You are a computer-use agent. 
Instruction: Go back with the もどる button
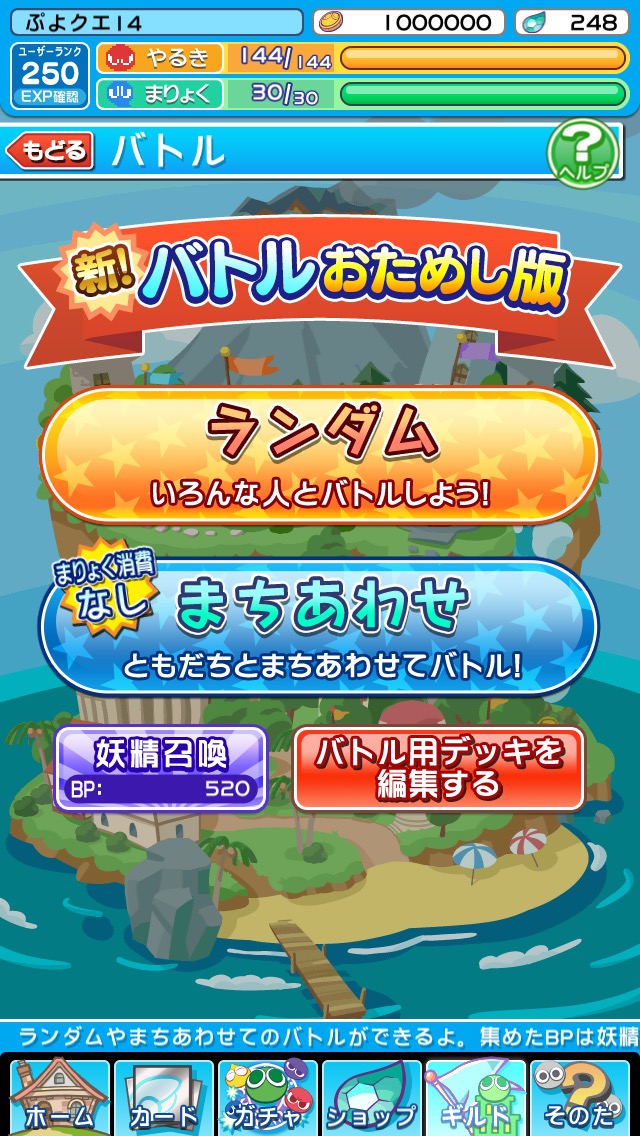pyautogui.click(x=50, y=151)
